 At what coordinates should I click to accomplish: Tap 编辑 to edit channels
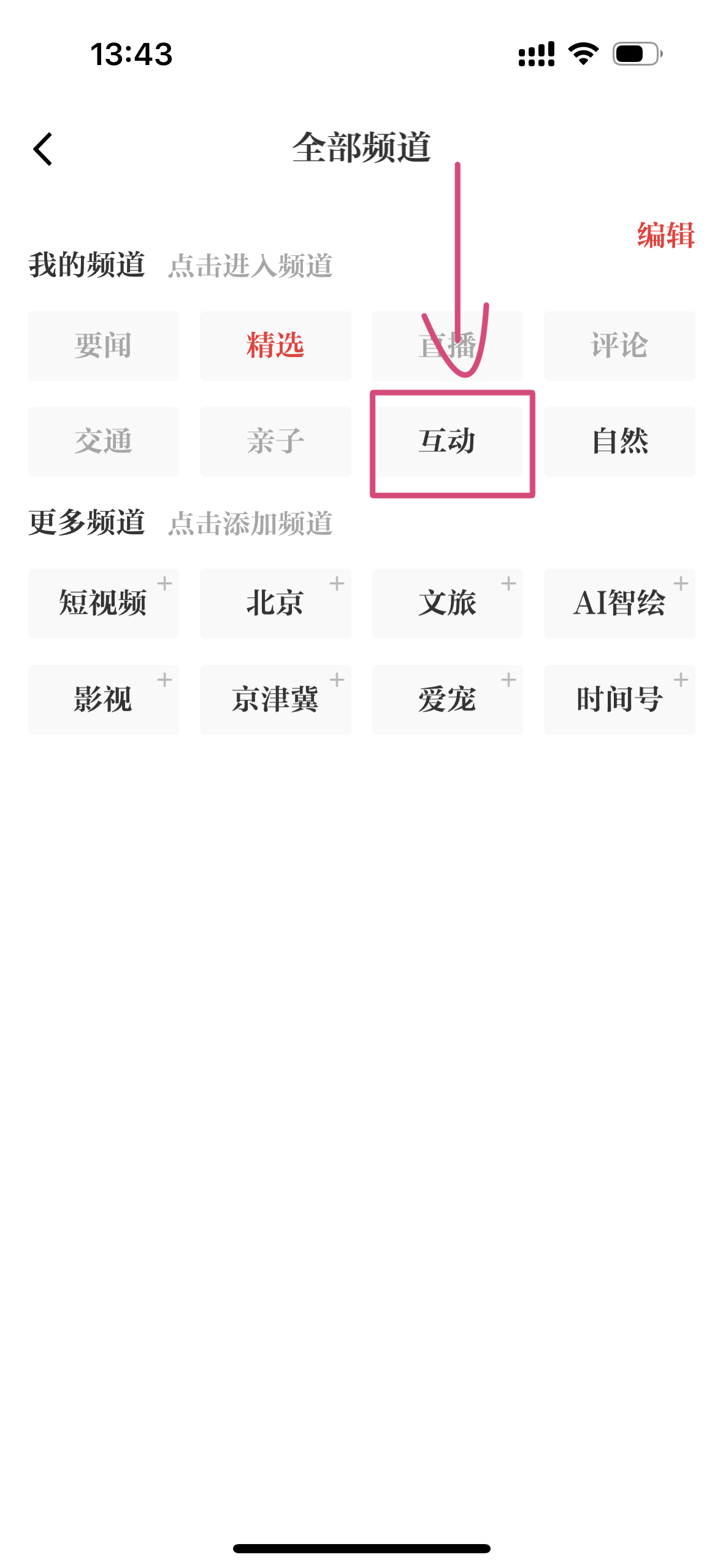click(665, 236)
